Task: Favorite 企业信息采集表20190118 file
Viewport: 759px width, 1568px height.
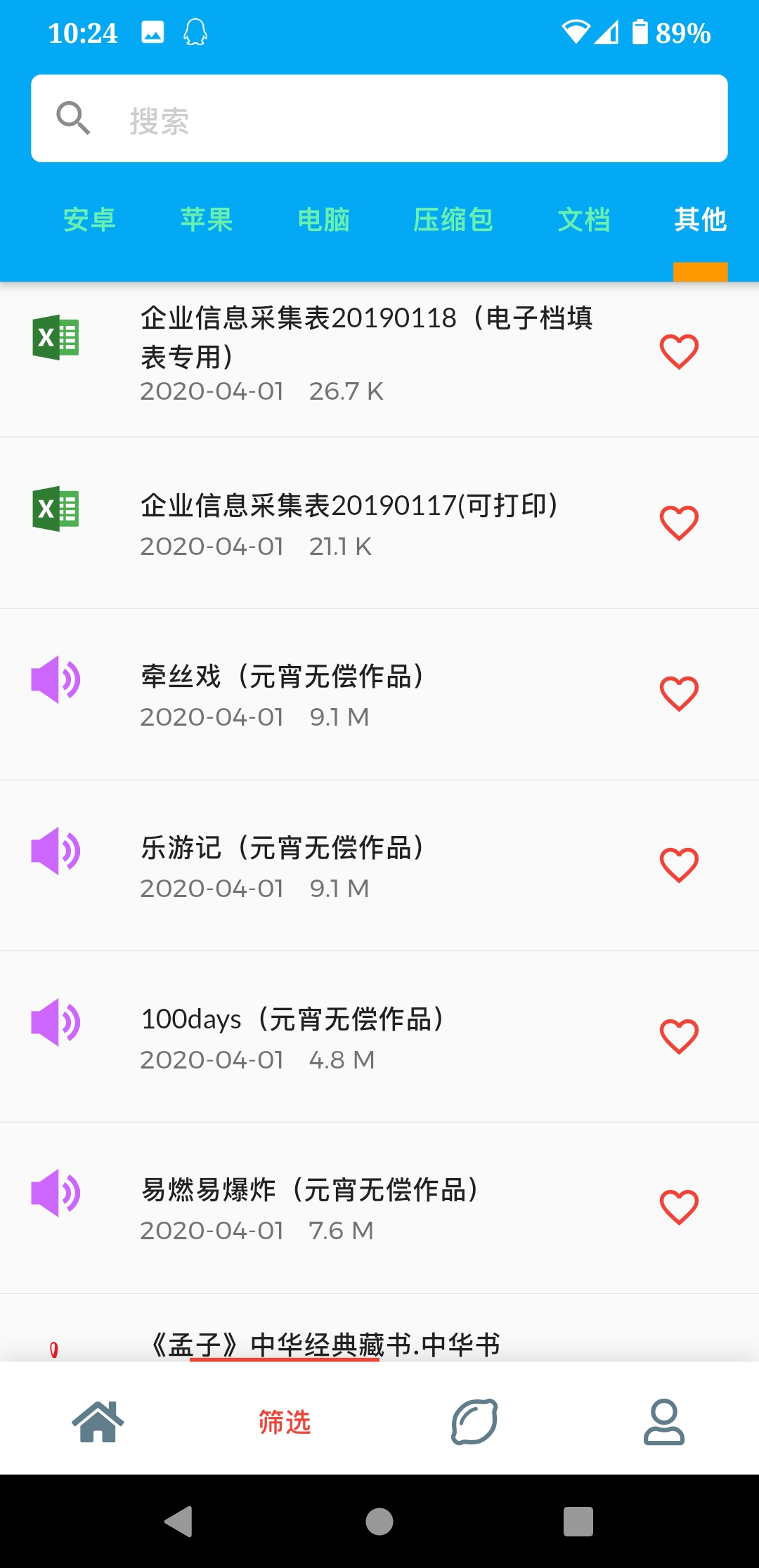Action: pos(679,352)
